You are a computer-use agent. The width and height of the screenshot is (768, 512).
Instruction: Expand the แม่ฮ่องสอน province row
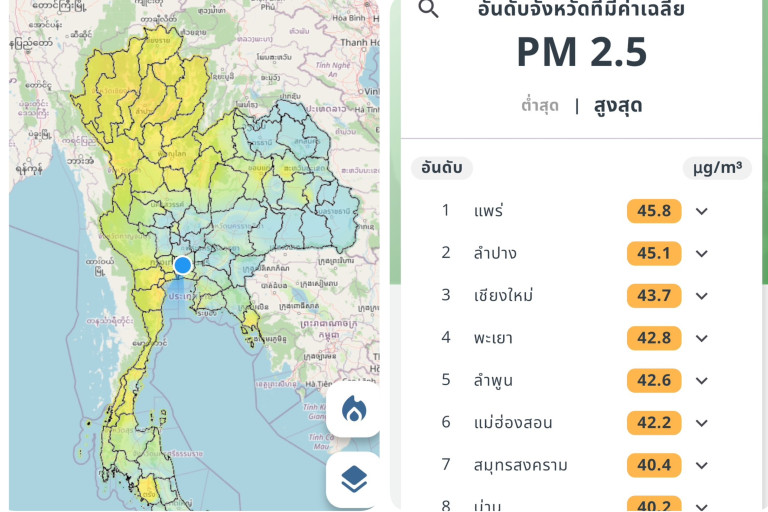click(x=702, y=423)
